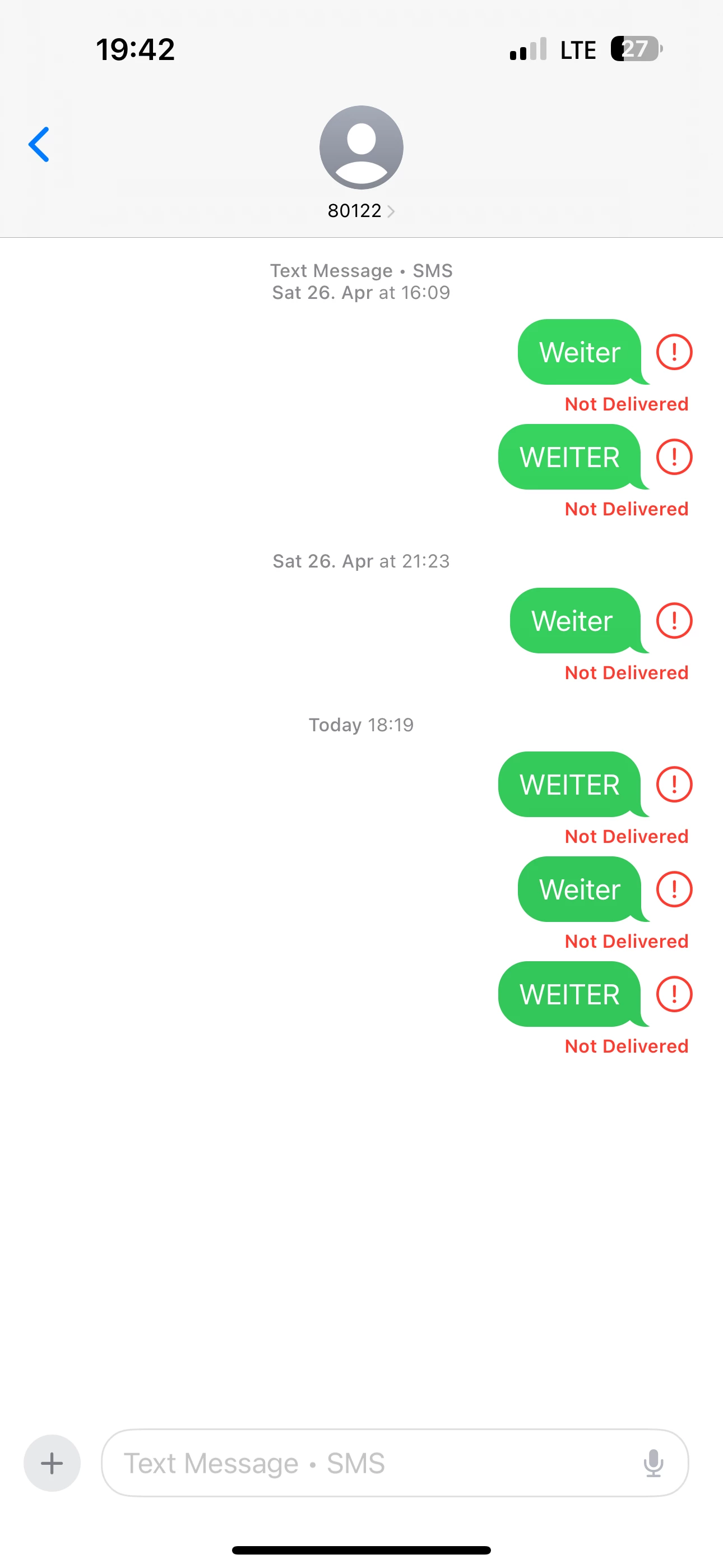723x1568 pixels.
Task: Open contact details for 80122
Action: (x=361, y=211)
